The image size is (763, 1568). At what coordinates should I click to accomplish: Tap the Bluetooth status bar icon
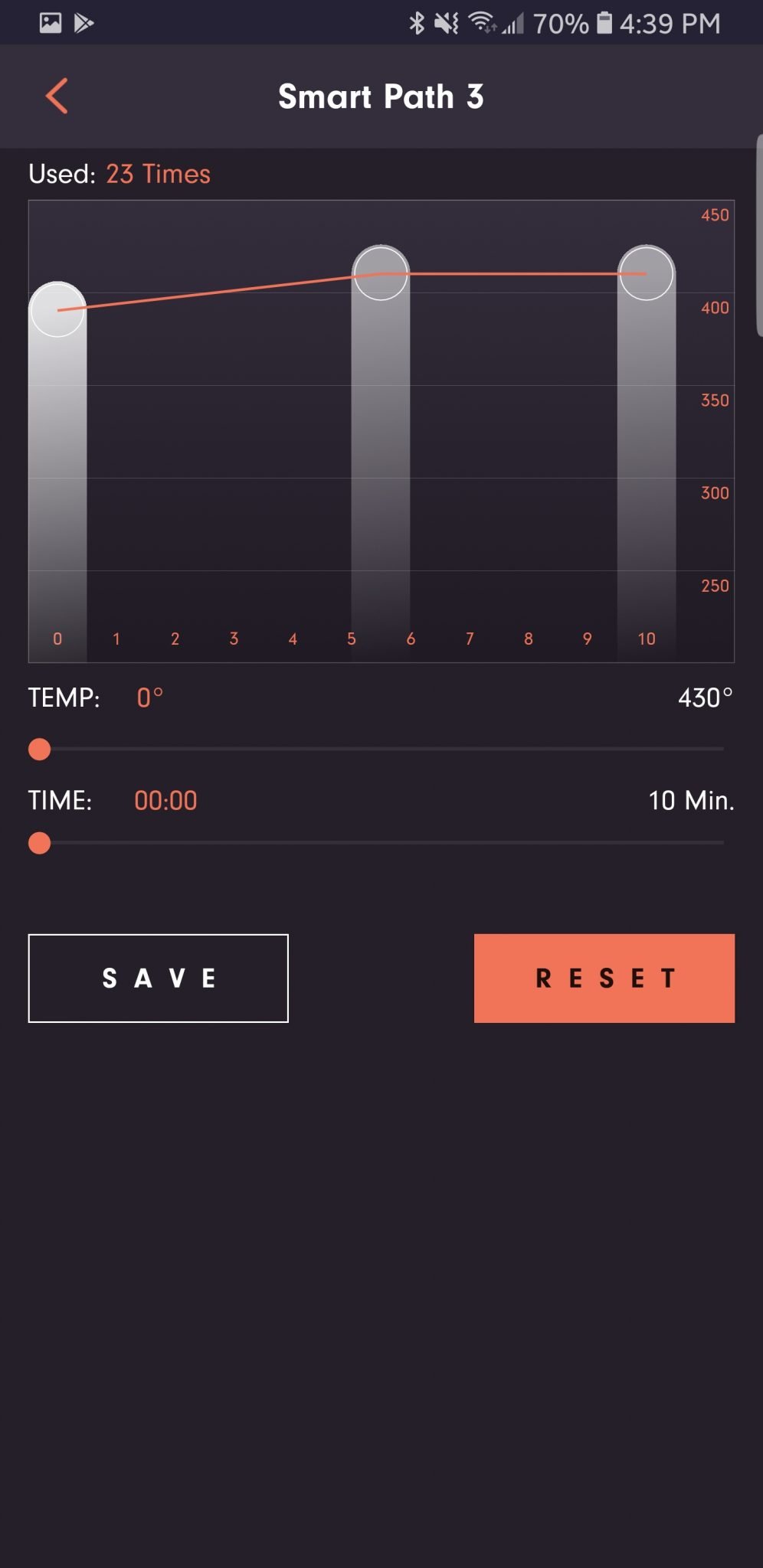tap(418, 23)
